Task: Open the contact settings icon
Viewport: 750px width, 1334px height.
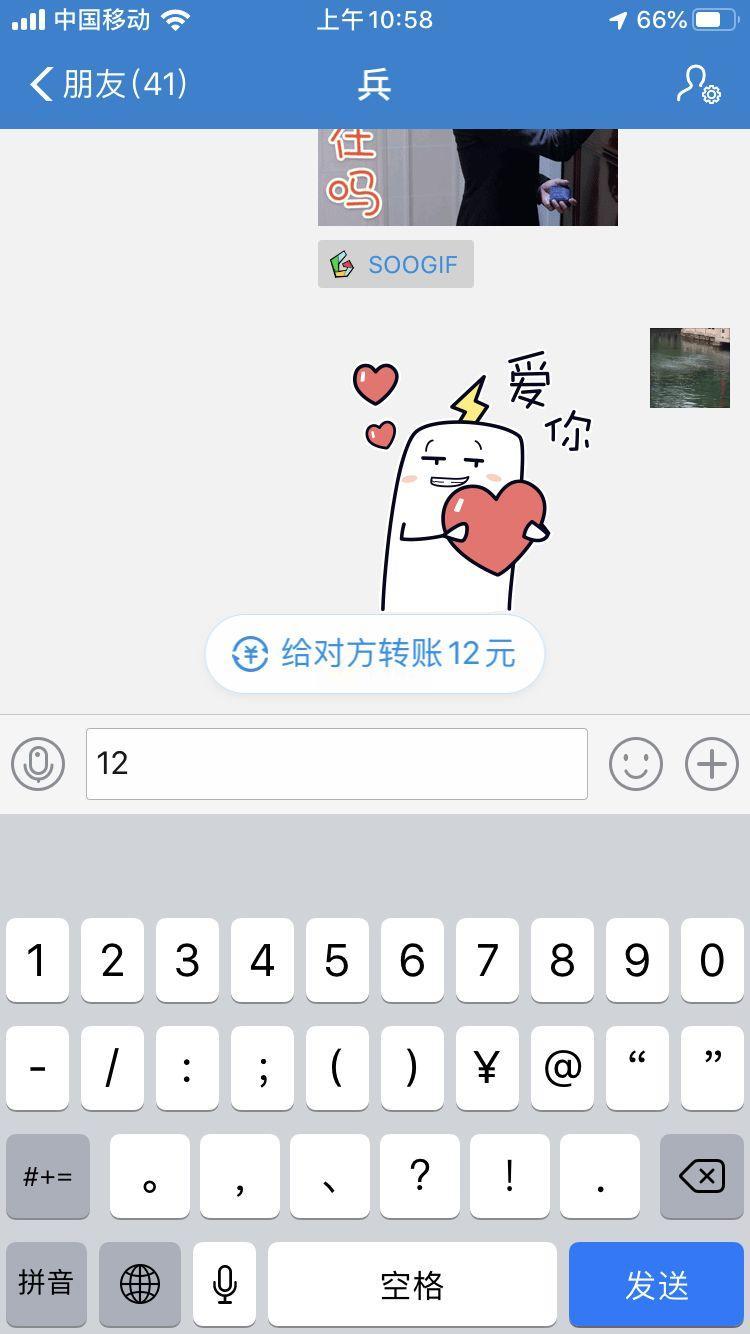Action: 698,85
